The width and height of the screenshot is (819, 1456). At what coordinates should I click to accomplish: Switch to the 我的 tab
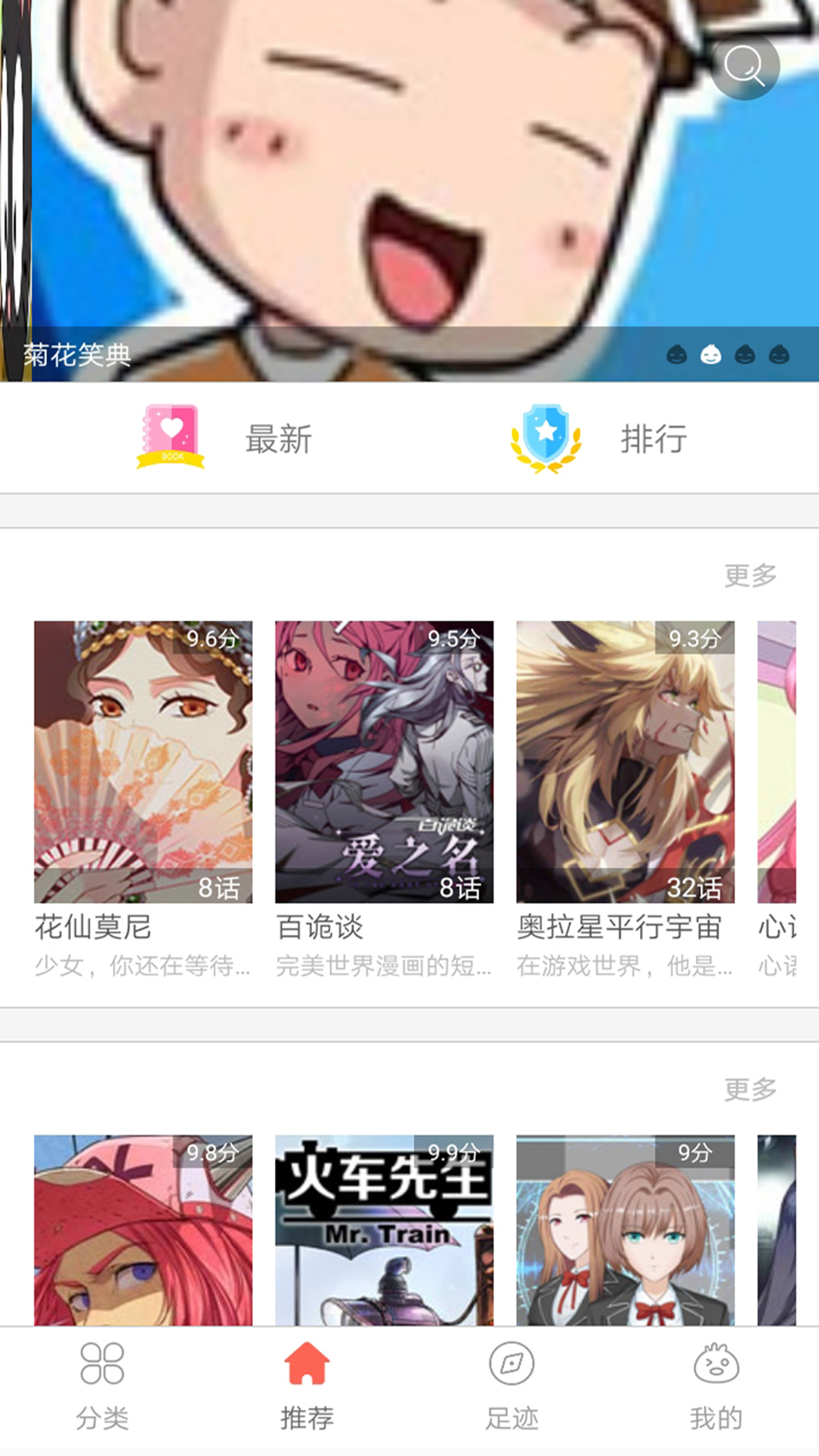tap(717, 1385)
